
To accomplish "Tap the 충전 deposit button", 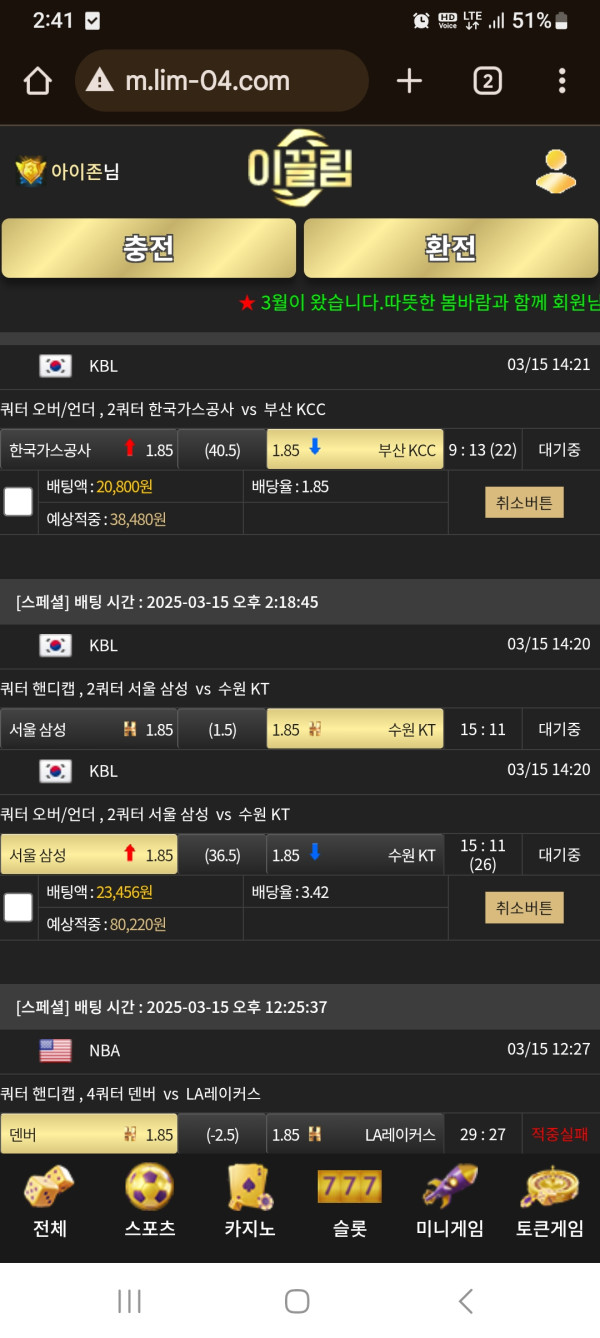I will [x=149, y=248].
